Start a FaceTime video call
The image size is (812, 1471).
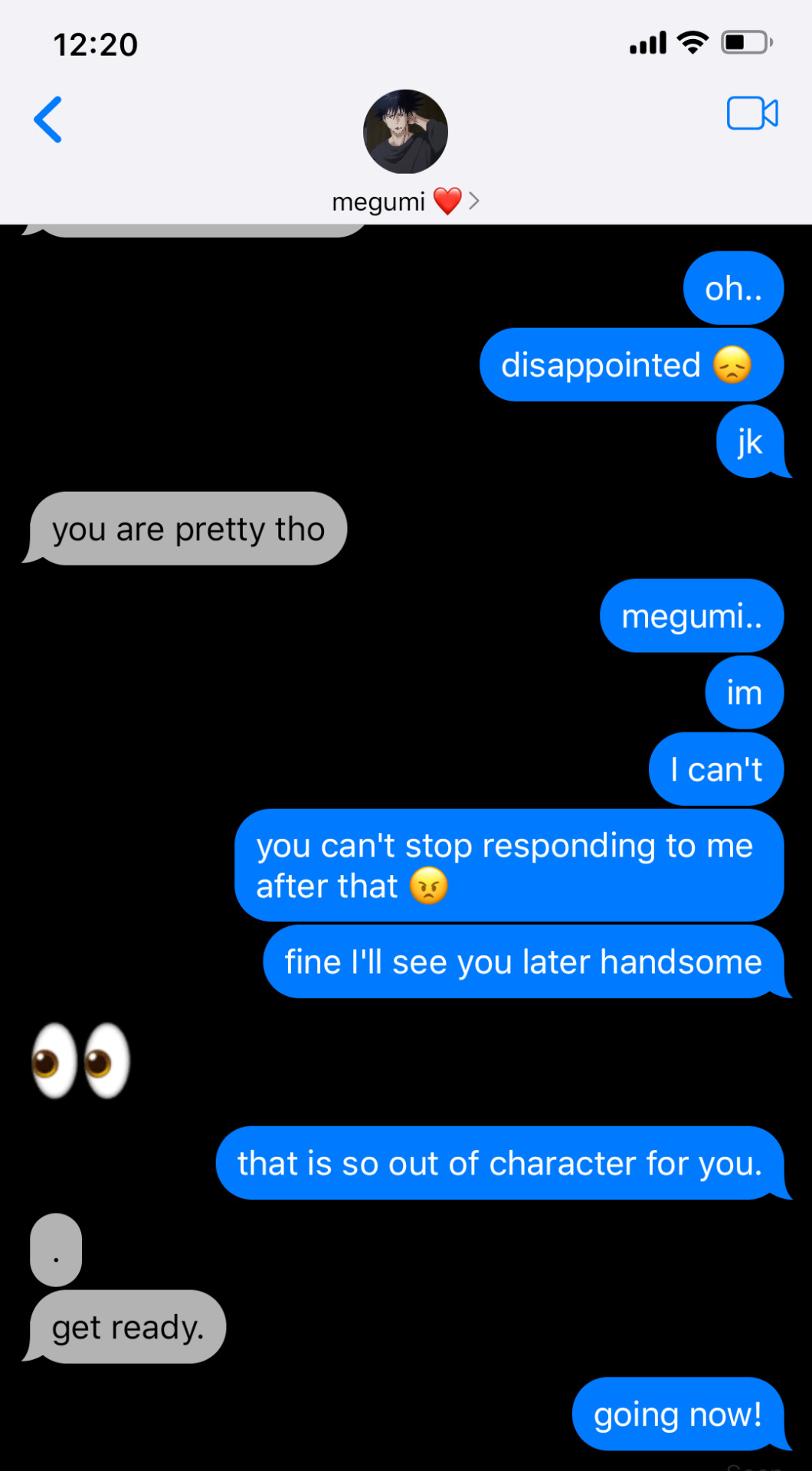[x=751, y=114]
